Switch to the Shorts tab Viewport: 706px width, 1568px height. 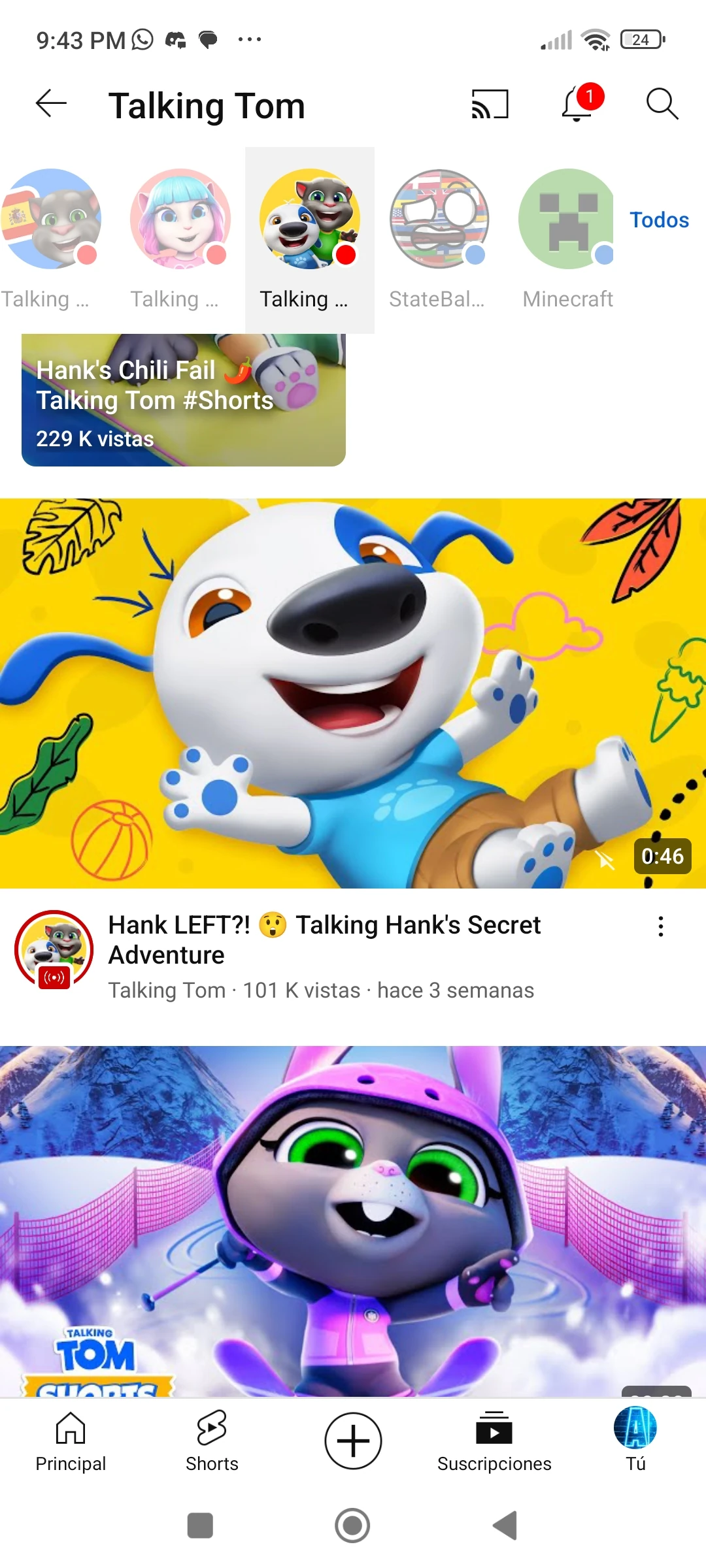point(212,1441)
